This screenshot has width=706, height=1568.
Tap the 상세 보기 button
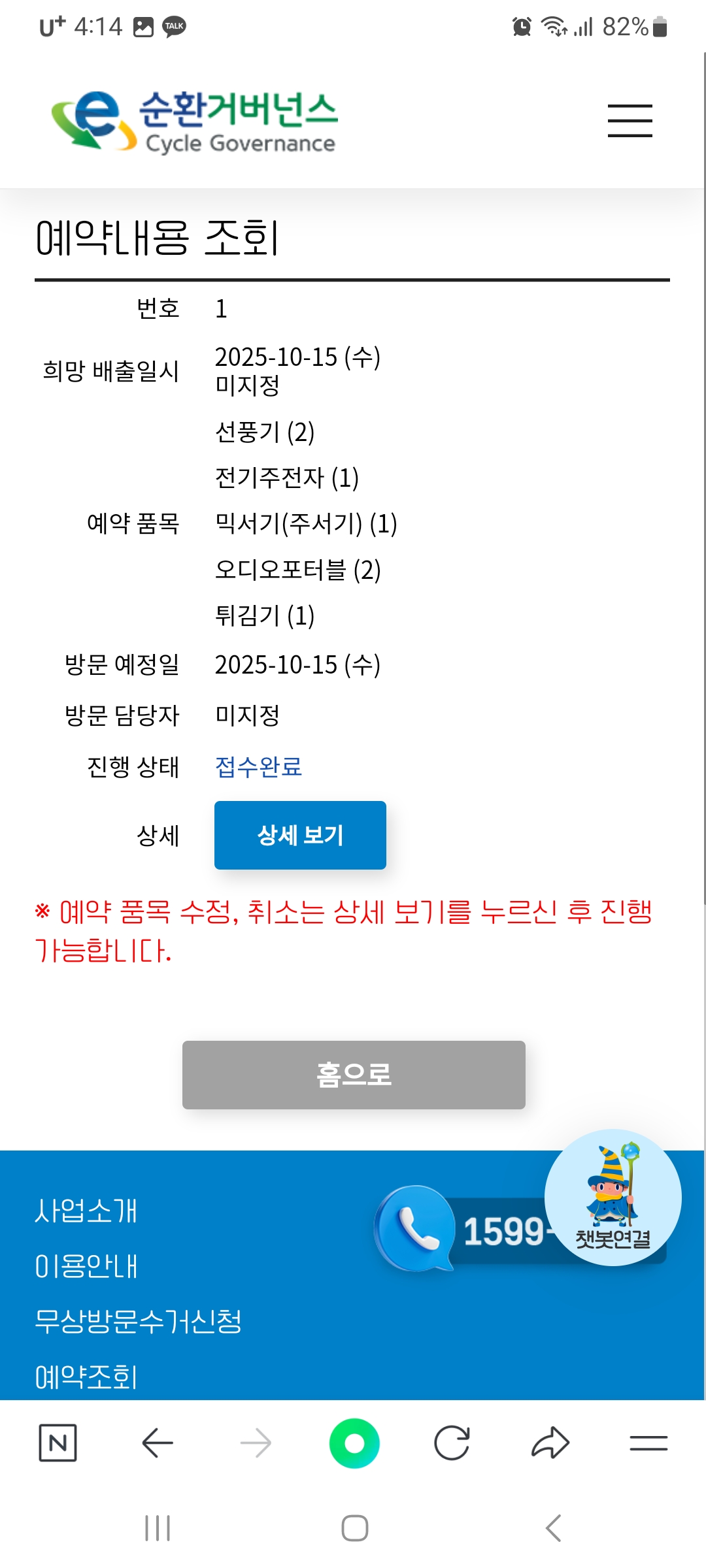[x=300, y=835]
